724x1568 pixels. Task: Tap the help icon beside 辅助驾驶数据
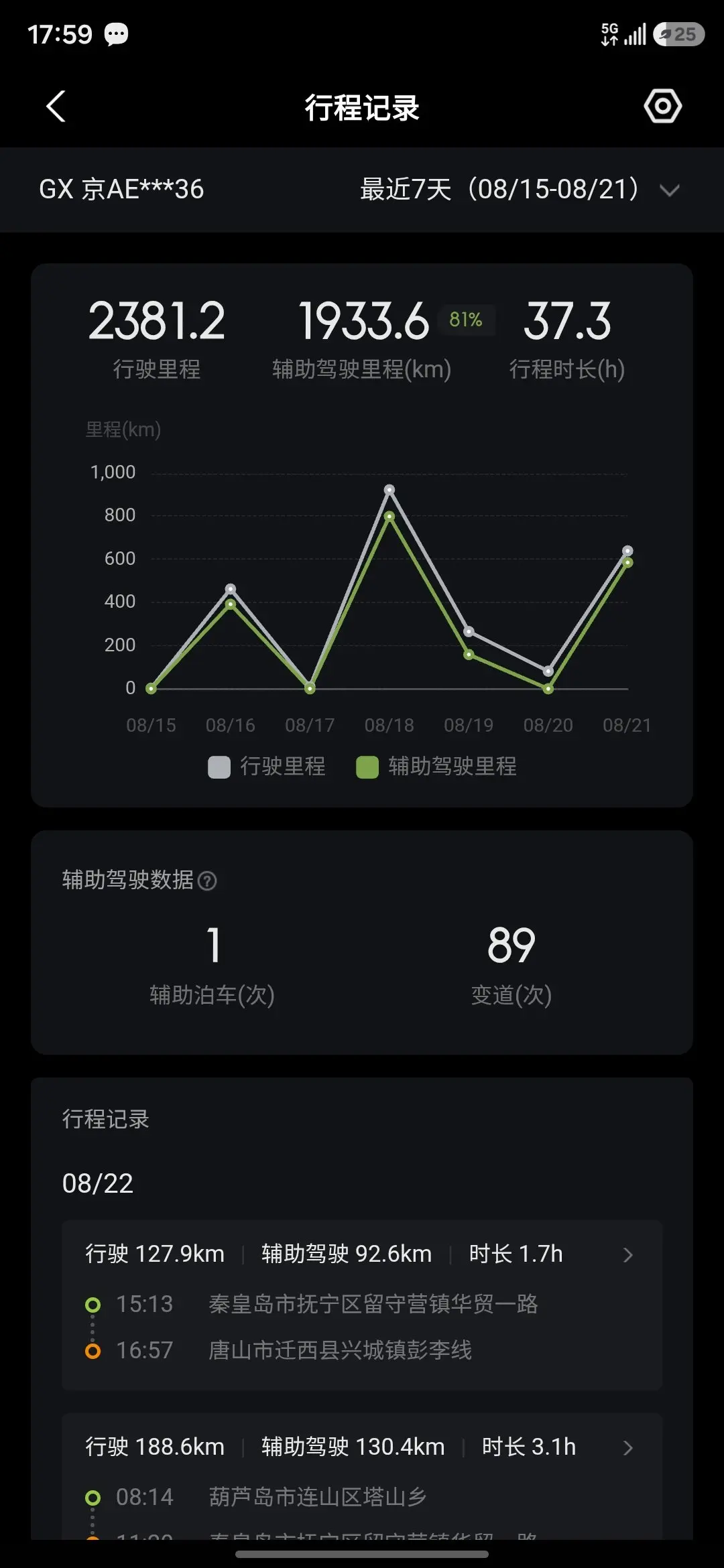pyautogui.click(x=208, y=880)
